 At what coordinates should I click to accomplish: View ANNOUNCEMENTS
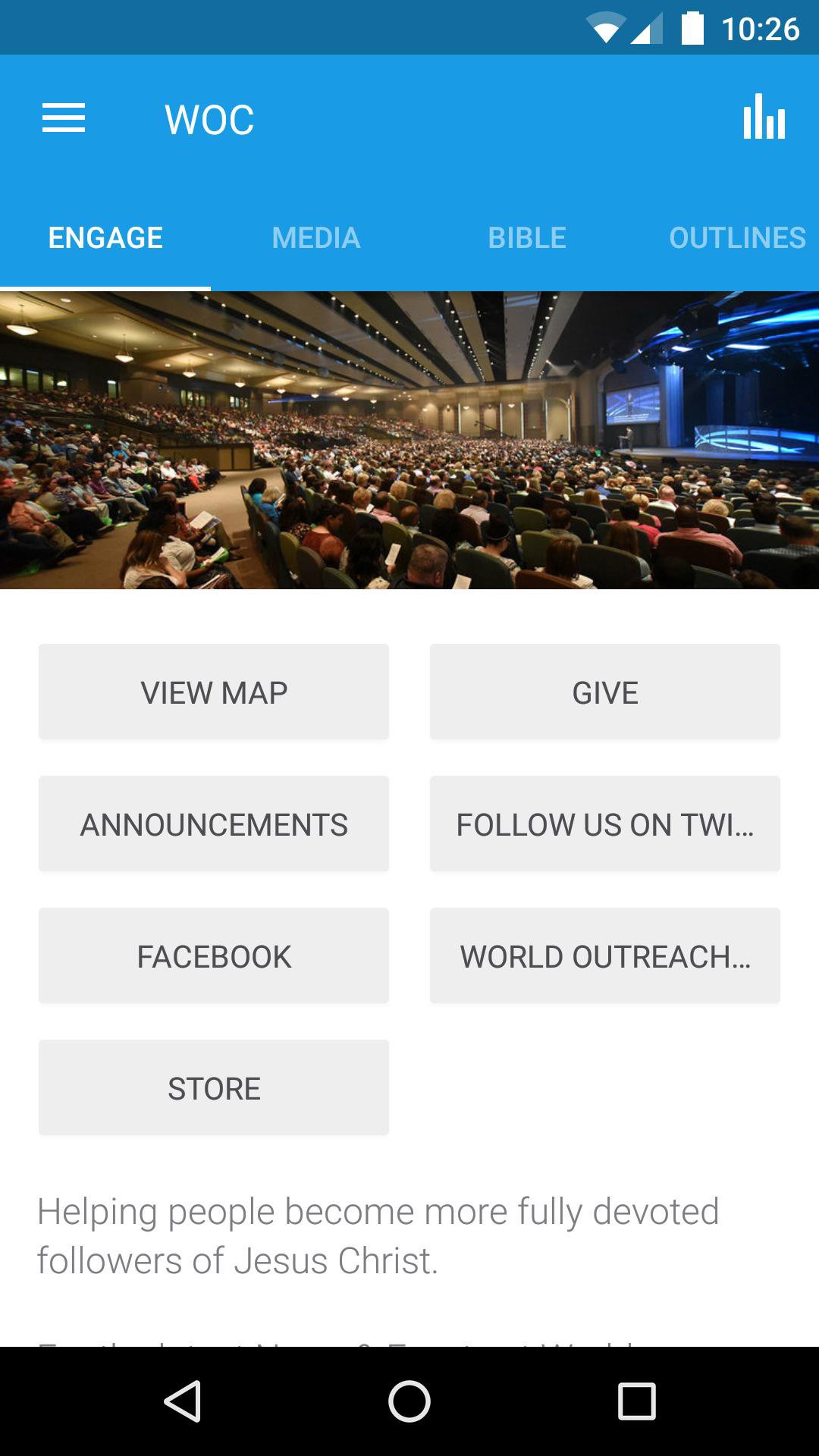(x=213, y=823)
